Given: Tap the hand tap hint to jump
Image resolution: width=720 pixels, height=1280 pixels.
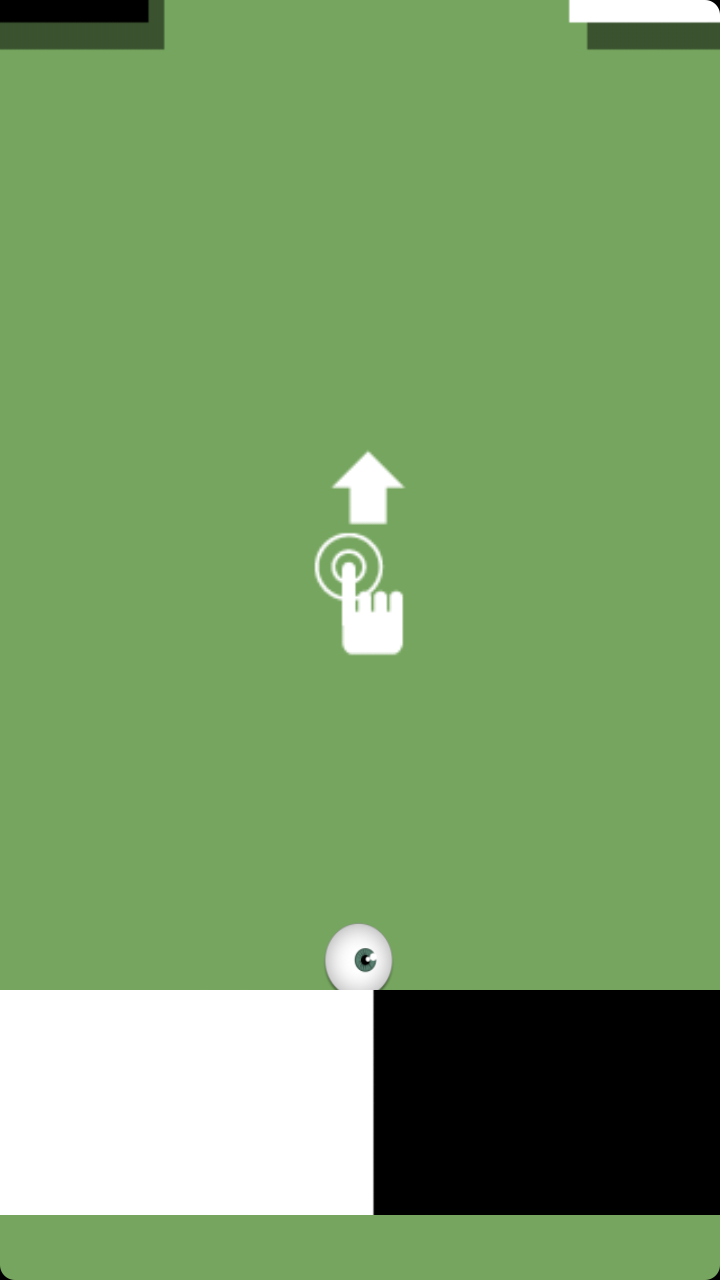Looking at the screenshot, I should coord(360,594).
